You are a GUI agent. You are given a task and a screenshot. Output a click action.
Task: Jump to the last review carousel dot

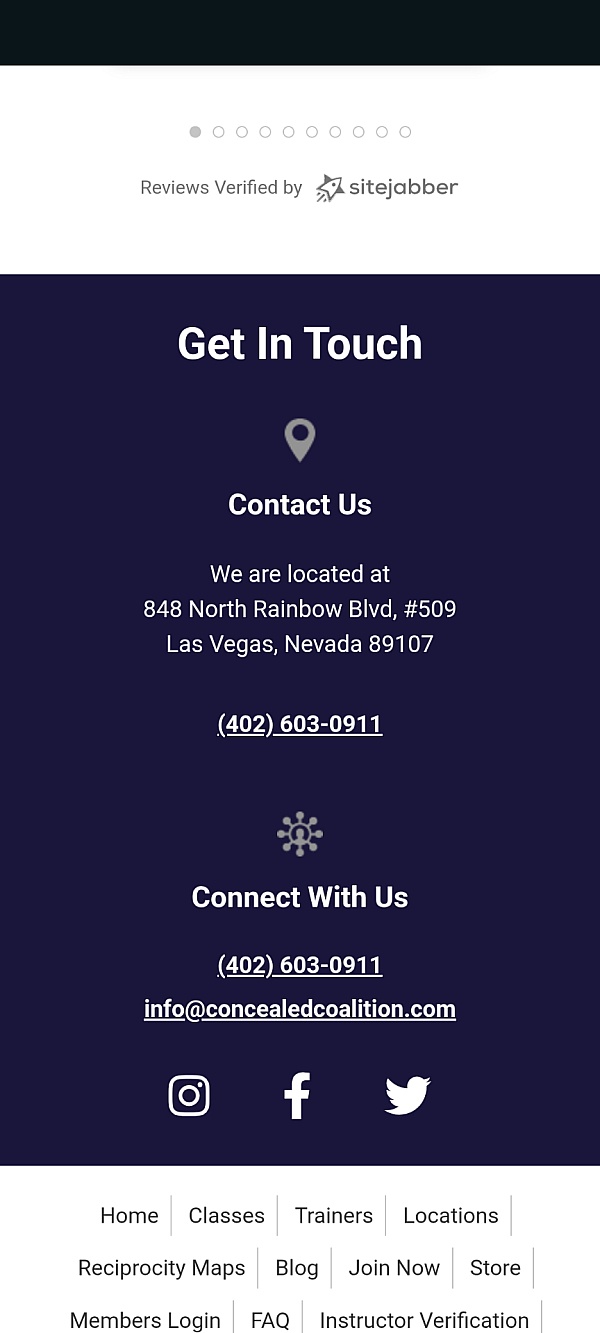click(x=405, y=132)
